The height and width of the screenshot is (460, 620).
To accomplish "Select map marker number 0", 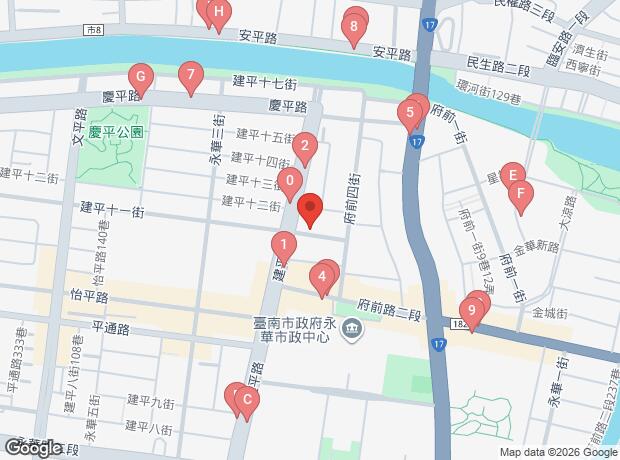I will (289, 183).
